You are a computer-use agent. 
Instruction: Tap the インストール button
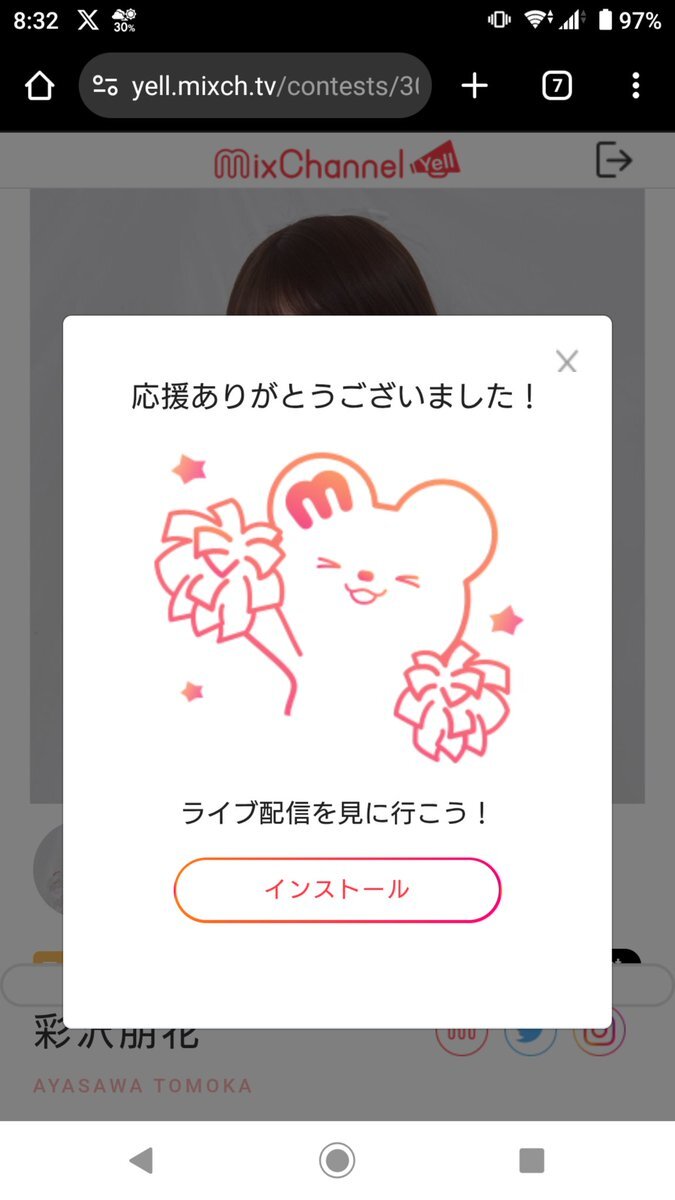pos(337,890)
